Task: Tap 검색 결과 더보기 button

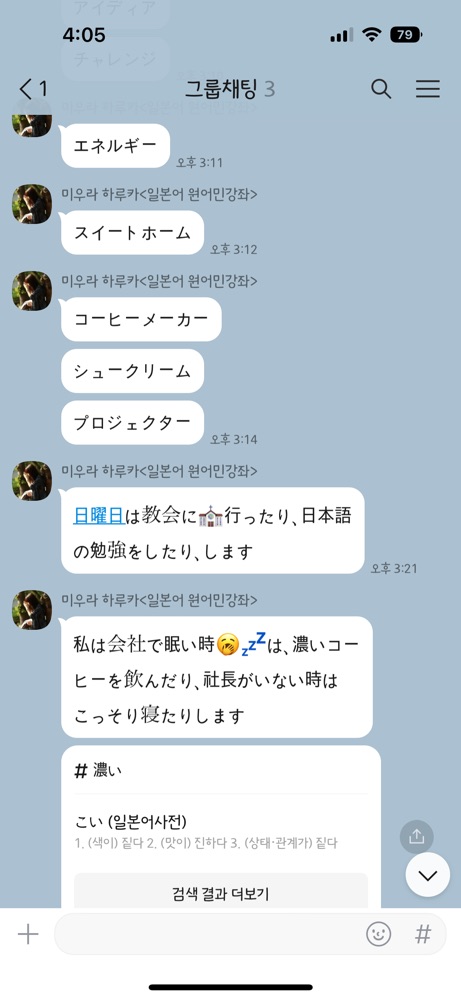Action: 221,892
